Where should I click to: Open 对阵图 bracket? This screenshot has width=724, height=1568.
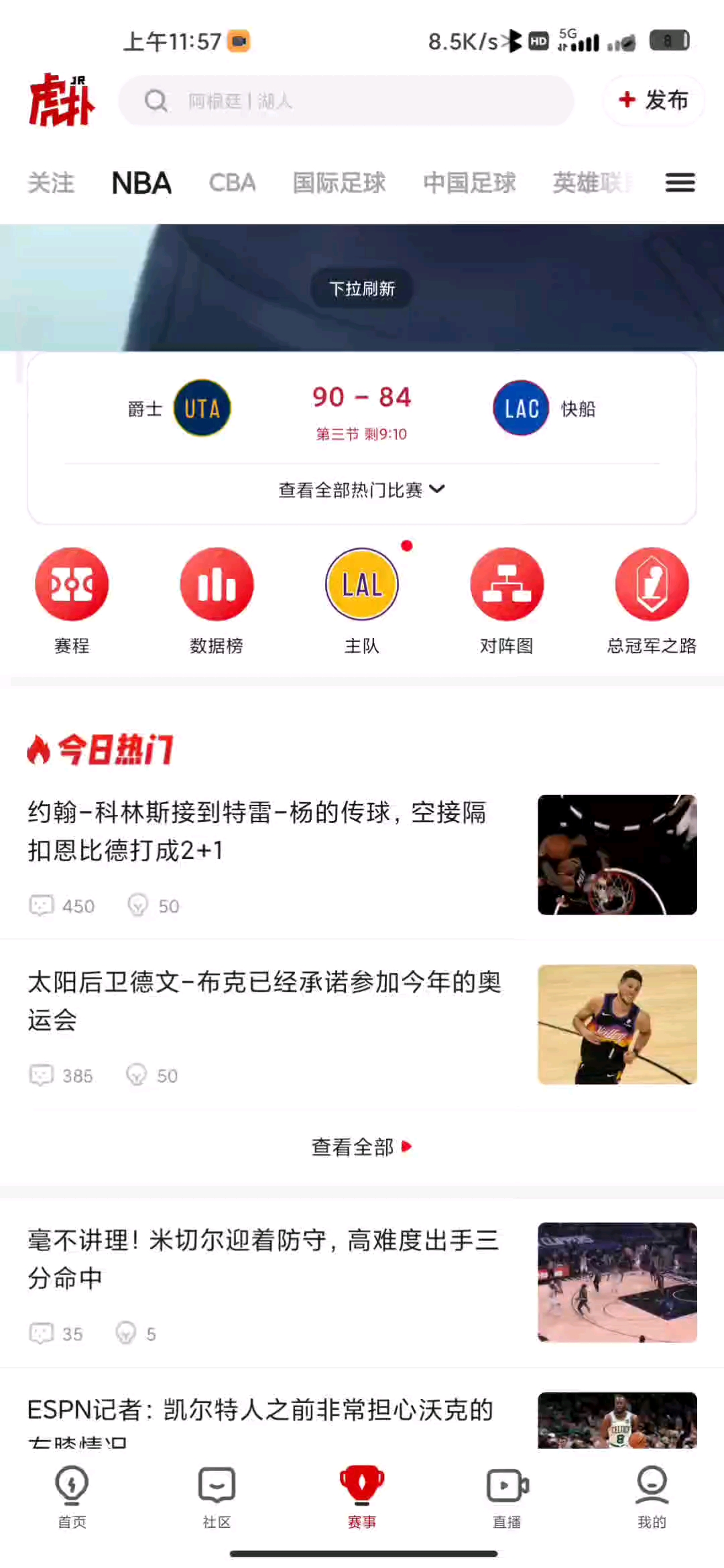point(507,600)
